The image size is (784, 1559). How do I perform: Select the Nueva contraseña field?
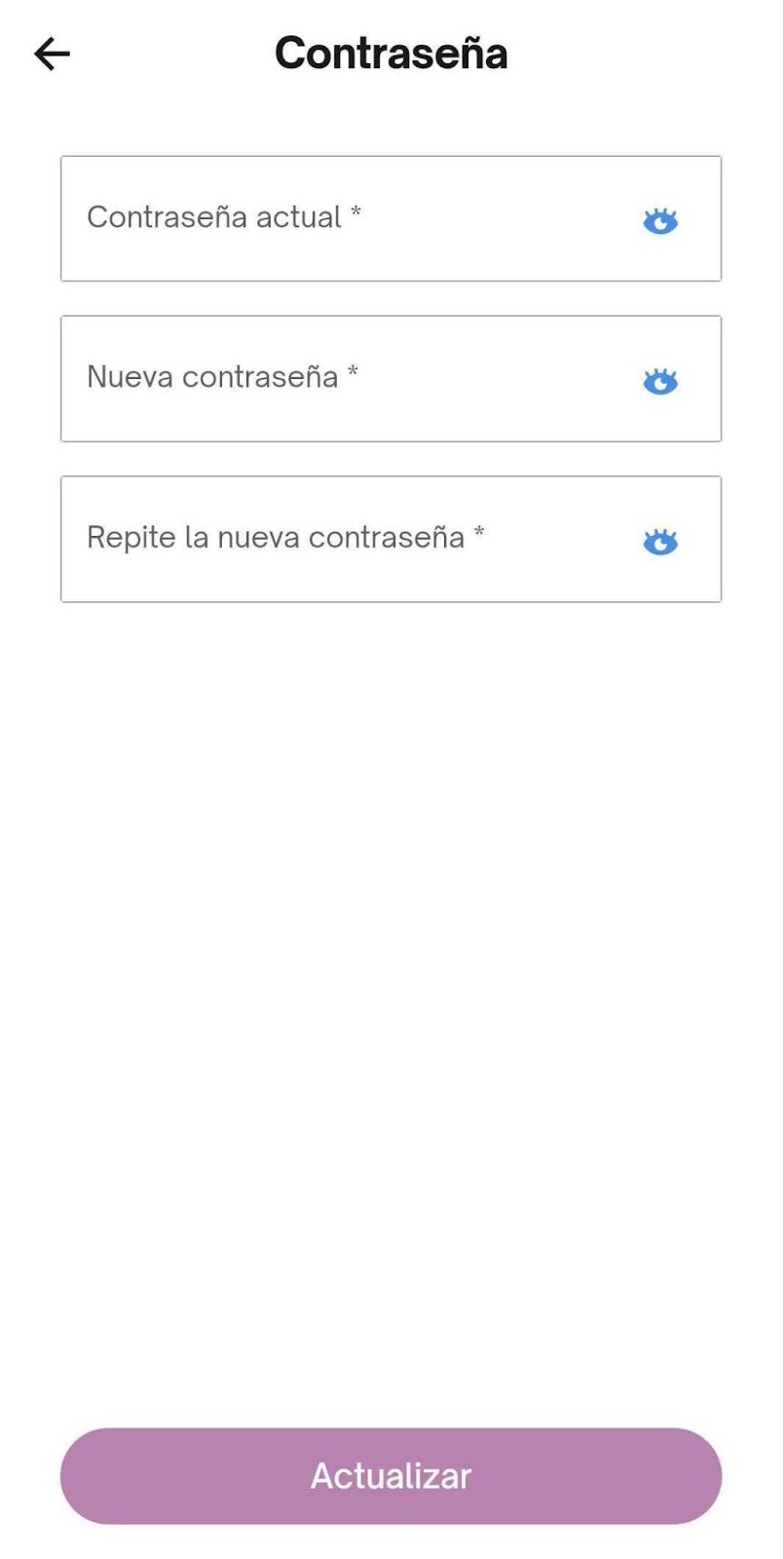click(391, 378)
